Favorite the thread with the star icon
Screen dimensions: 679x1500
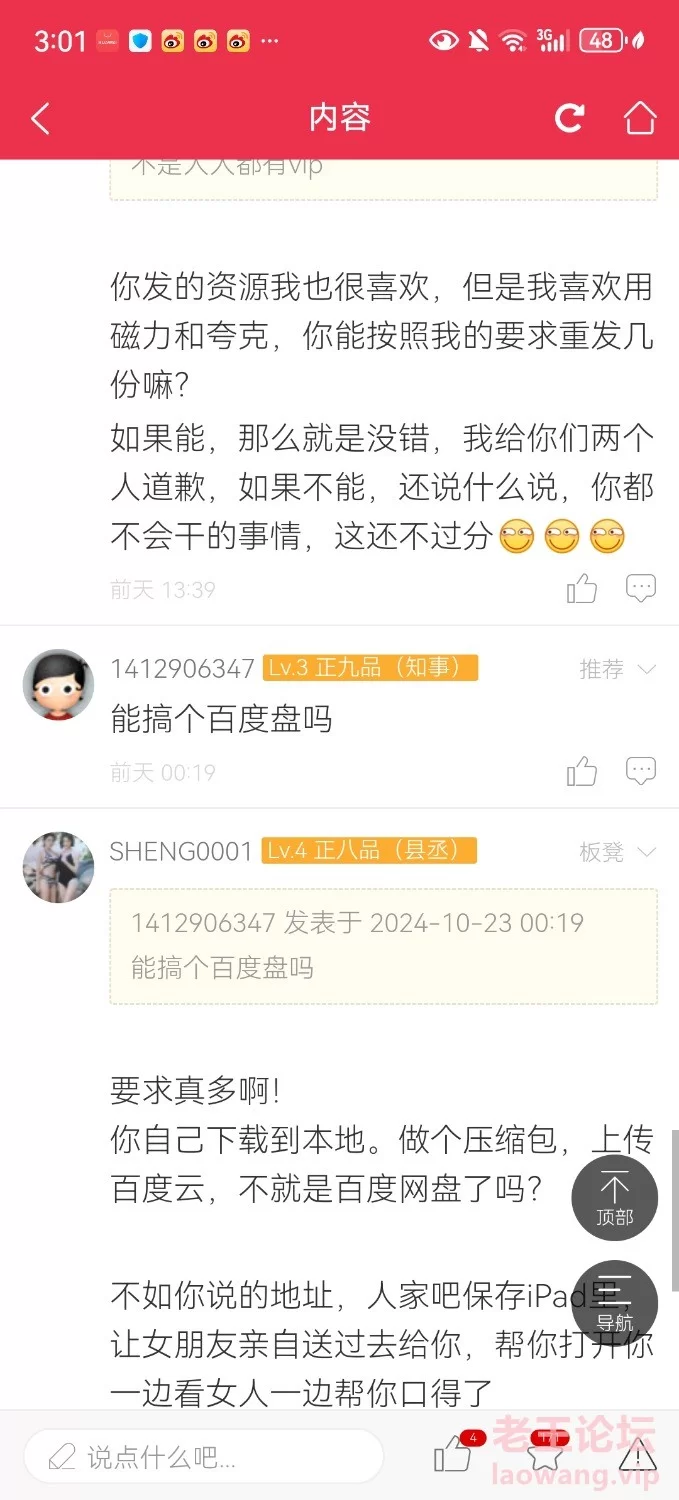click(545, 1456)
